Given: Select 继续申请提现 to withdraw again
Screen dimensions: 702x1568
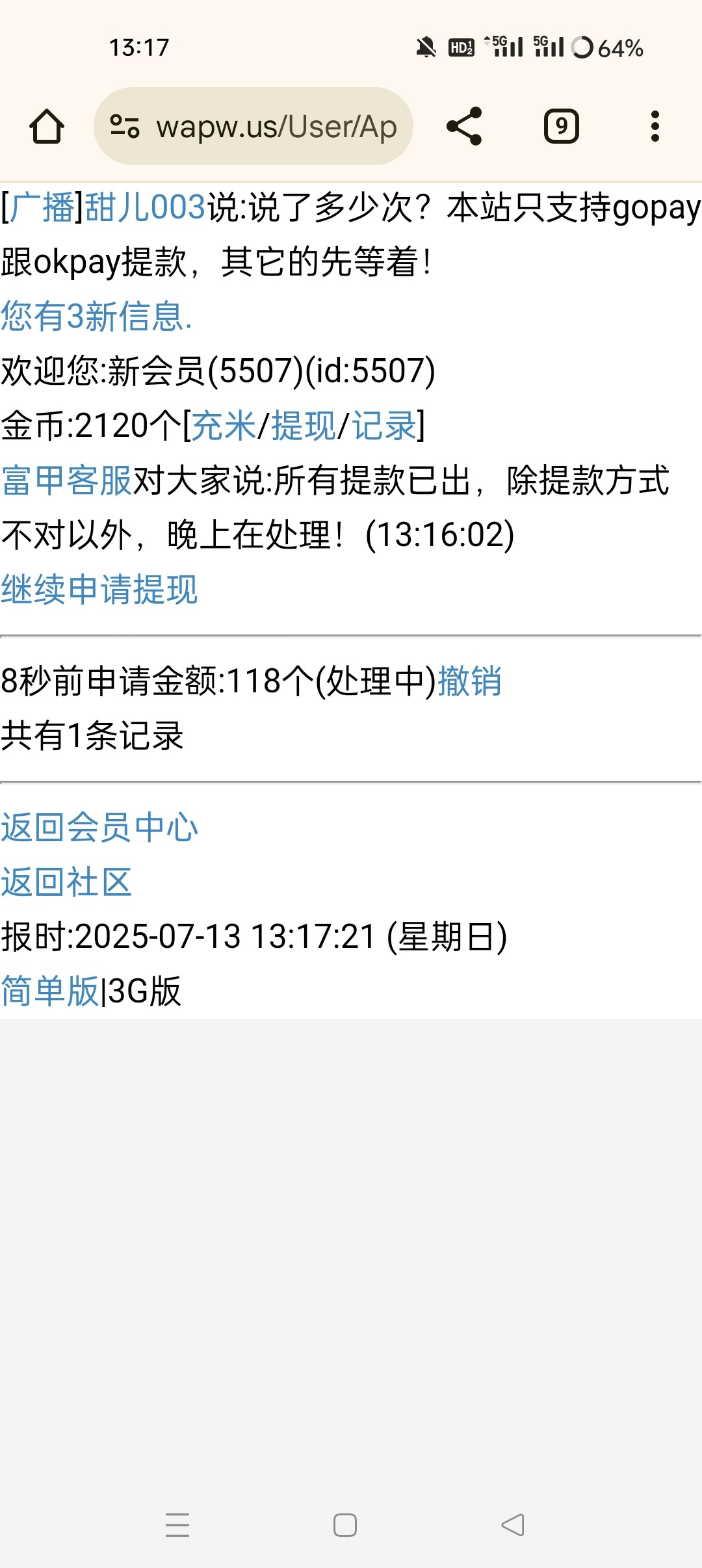Looking at the screenshot, I should click(99, 590).
